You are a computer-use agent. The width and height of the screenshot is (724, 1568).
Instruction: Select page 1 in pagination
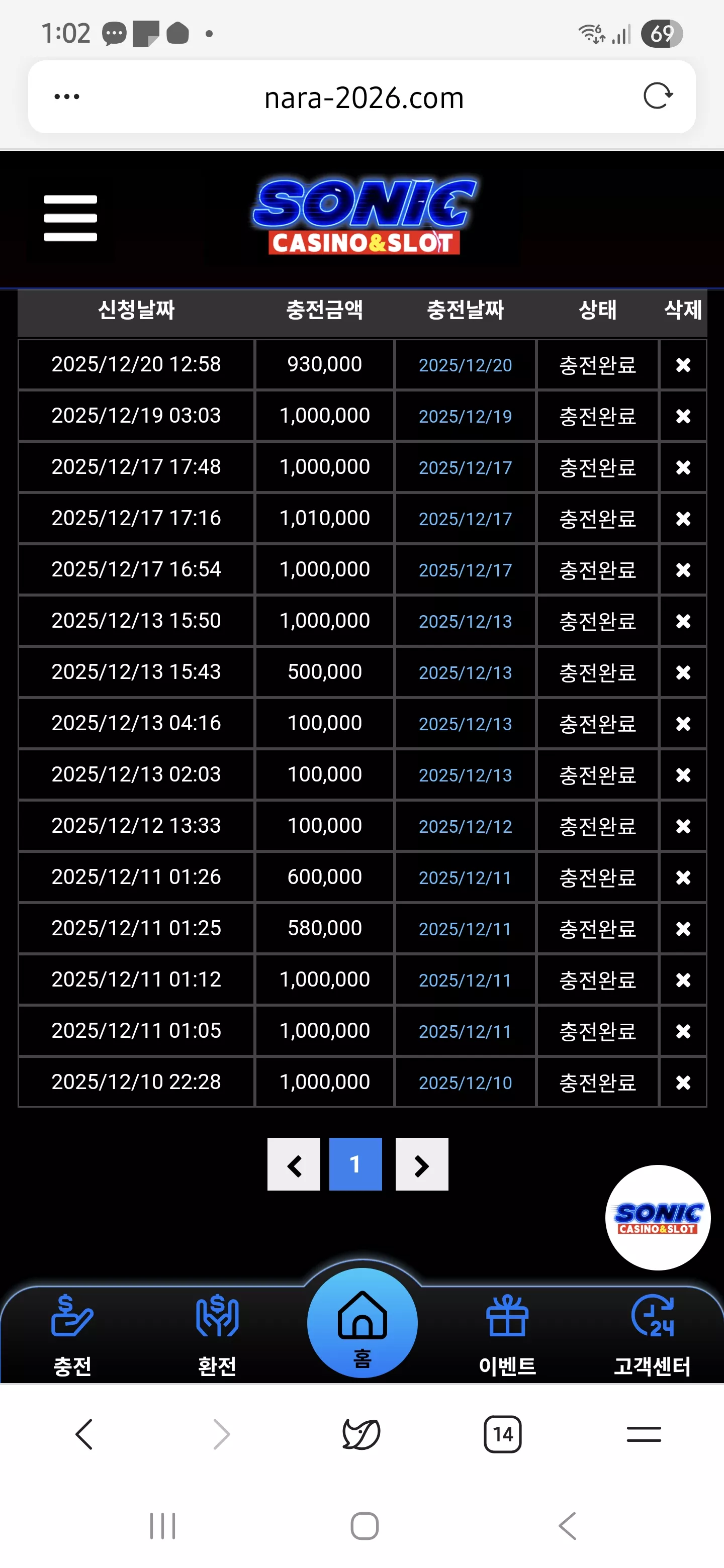point(355,1164)
